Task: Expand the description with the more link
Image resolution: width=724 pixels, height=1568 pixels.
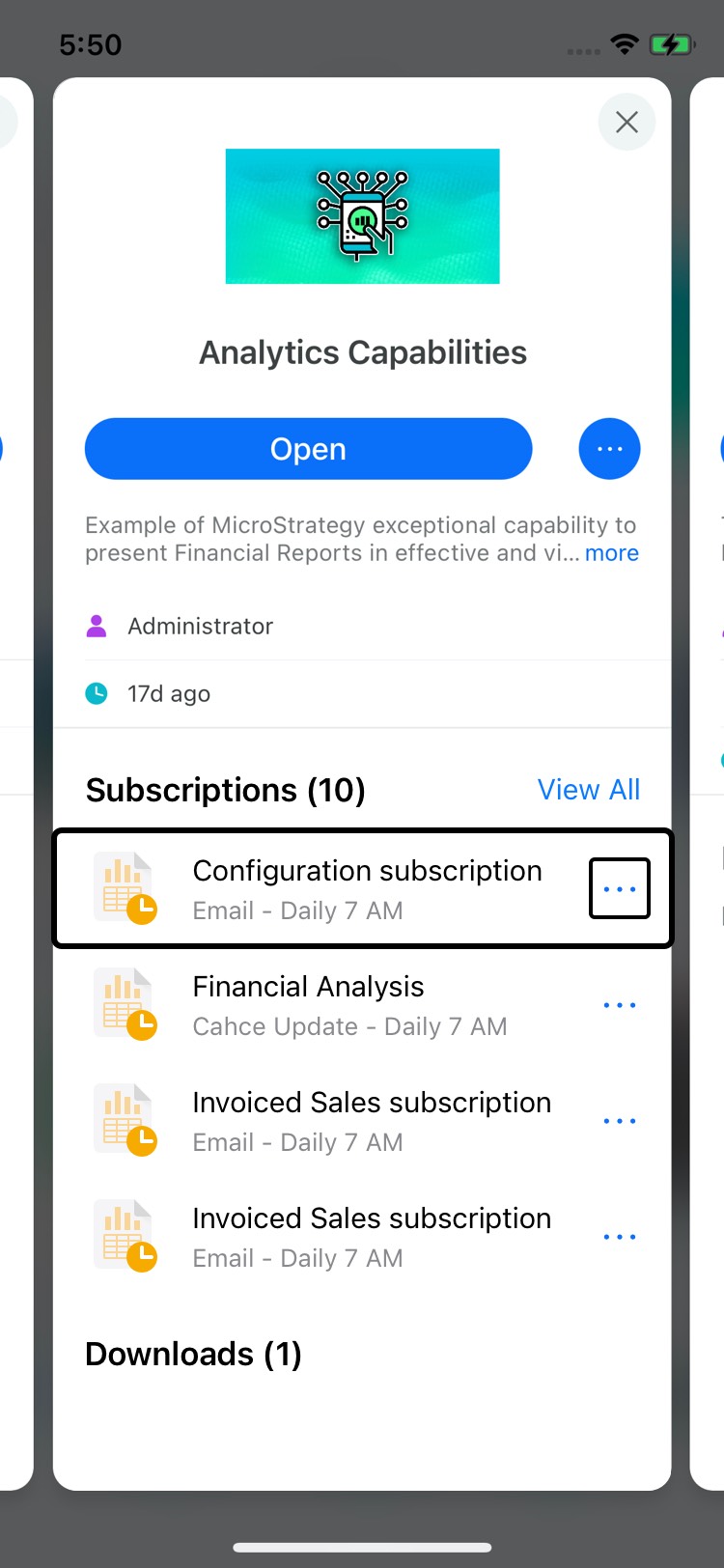Action: click(x=612, y=553)
